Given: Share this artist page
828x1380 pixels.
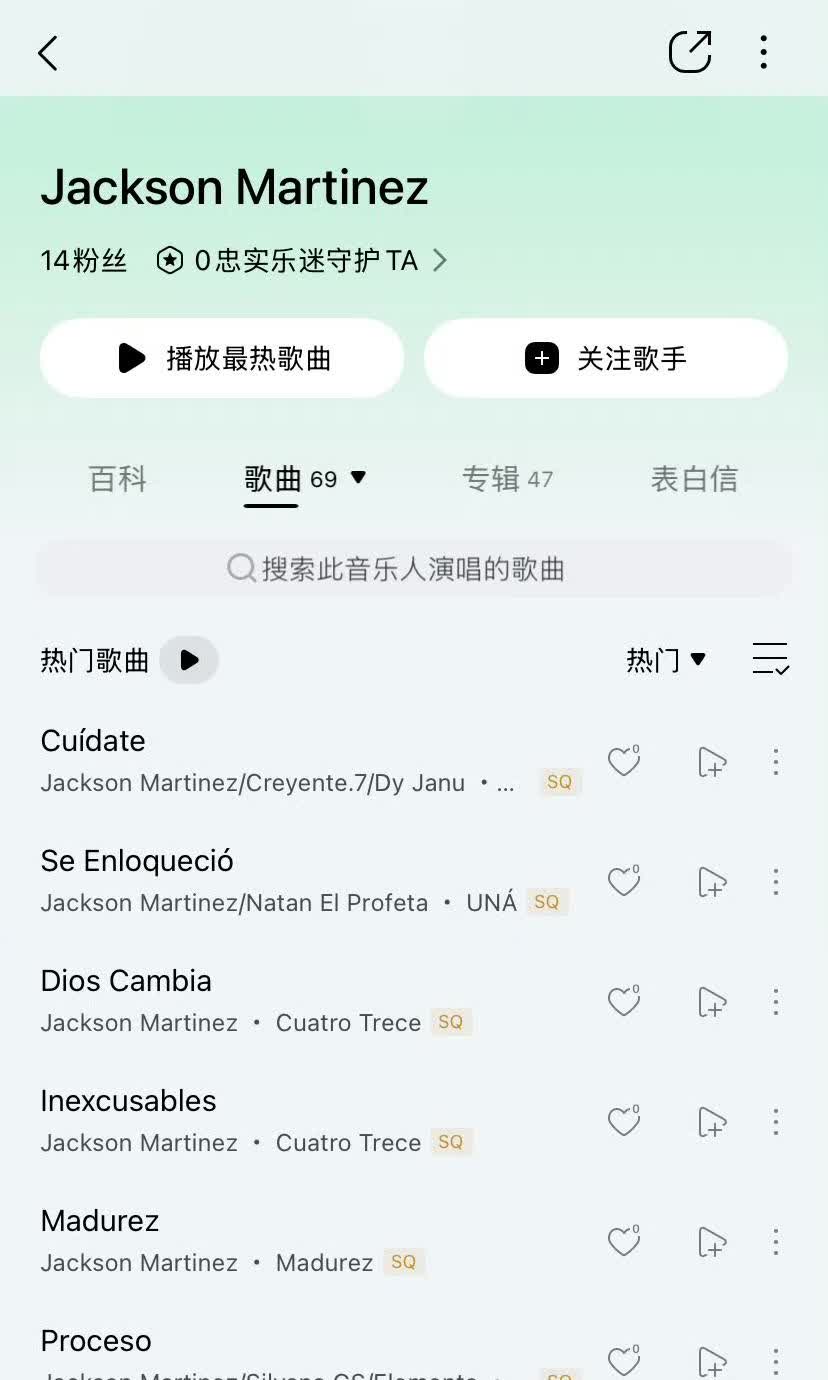Looking at the screenshot, I should pyautogui.click(x=689, y=52).
